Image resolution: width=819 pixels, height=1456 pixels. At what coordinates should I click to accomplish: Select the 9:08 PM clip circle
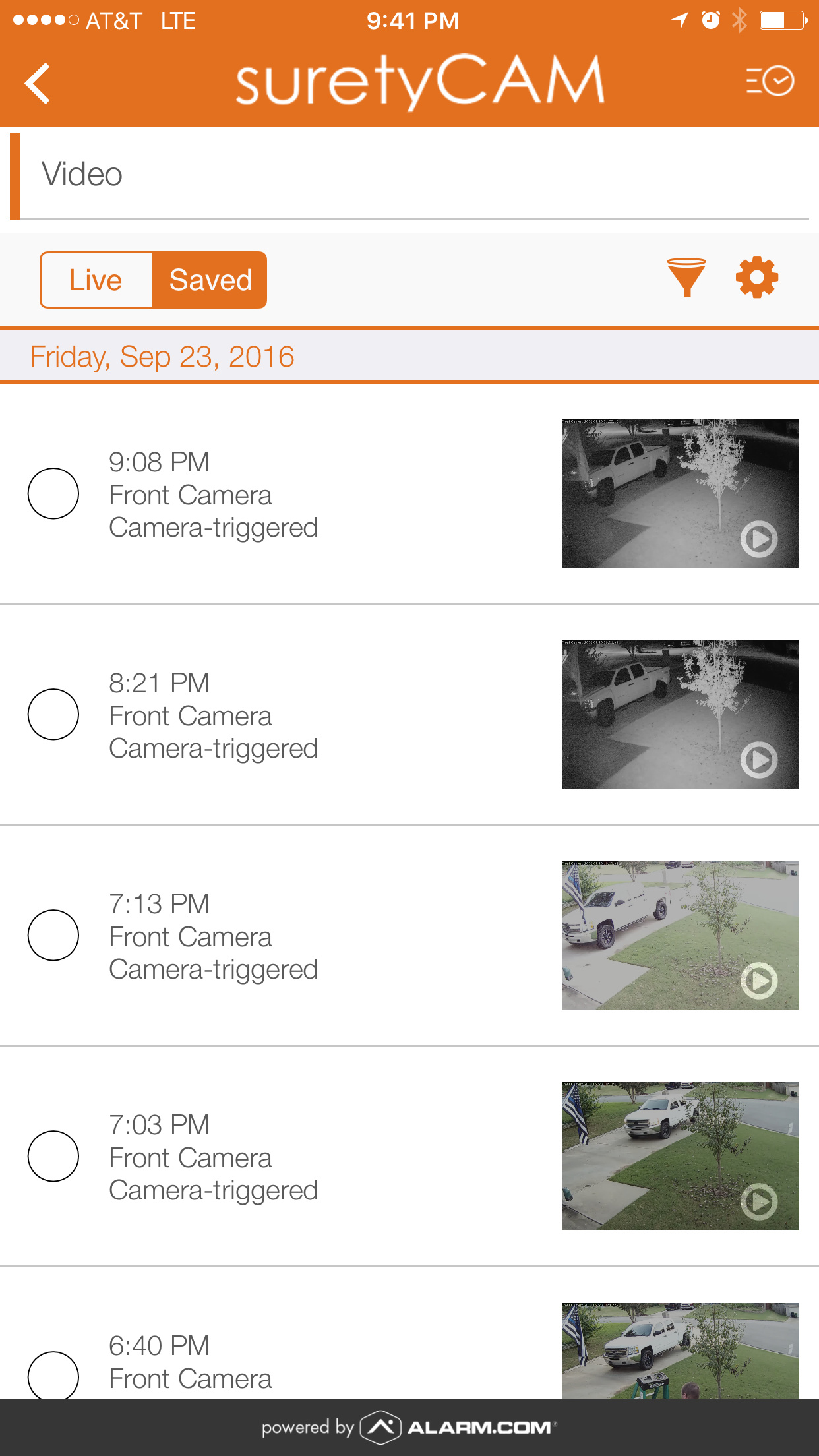point(53,493)
